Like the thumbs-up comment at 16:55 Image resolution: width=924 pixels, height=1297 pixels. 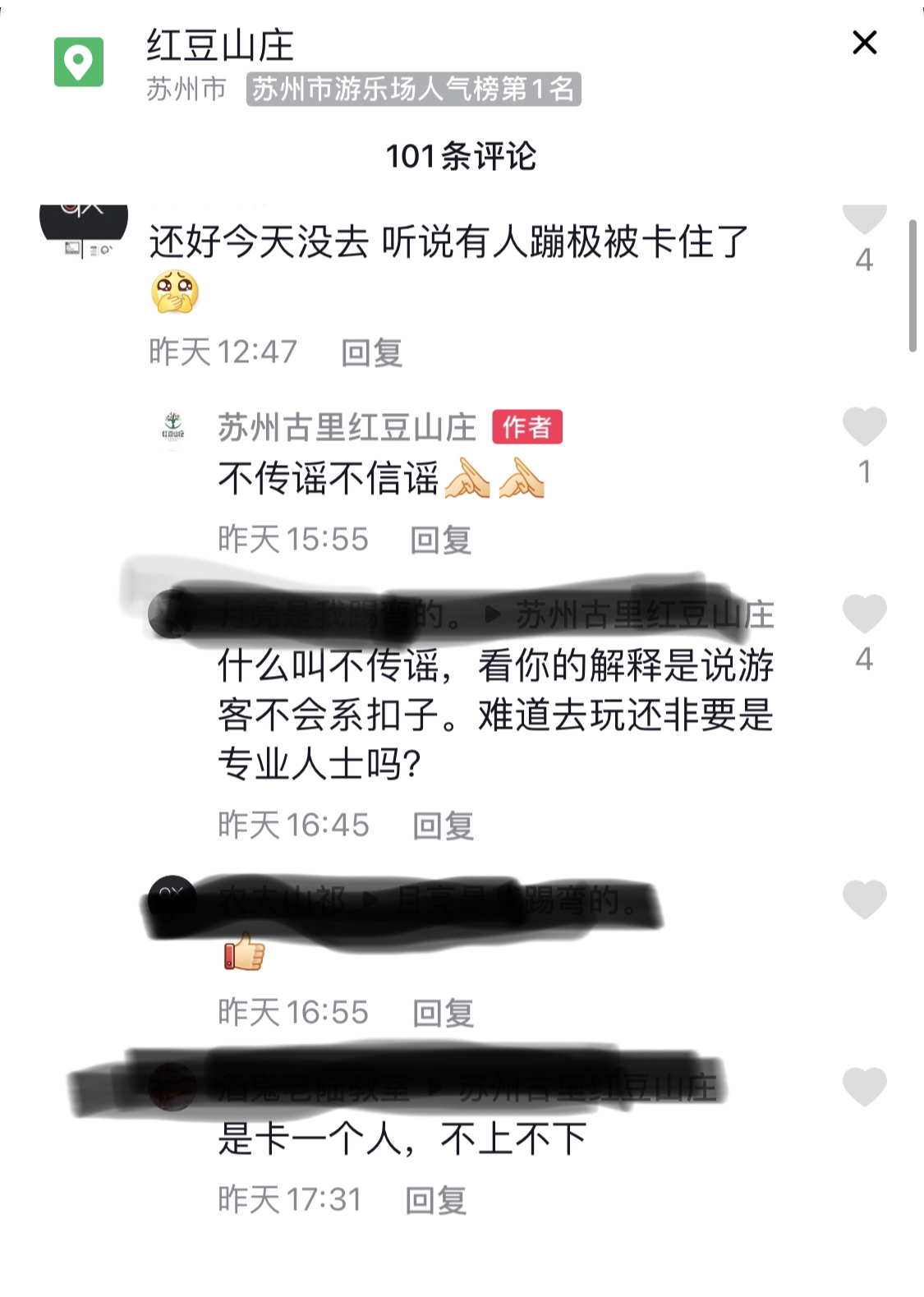864,899
